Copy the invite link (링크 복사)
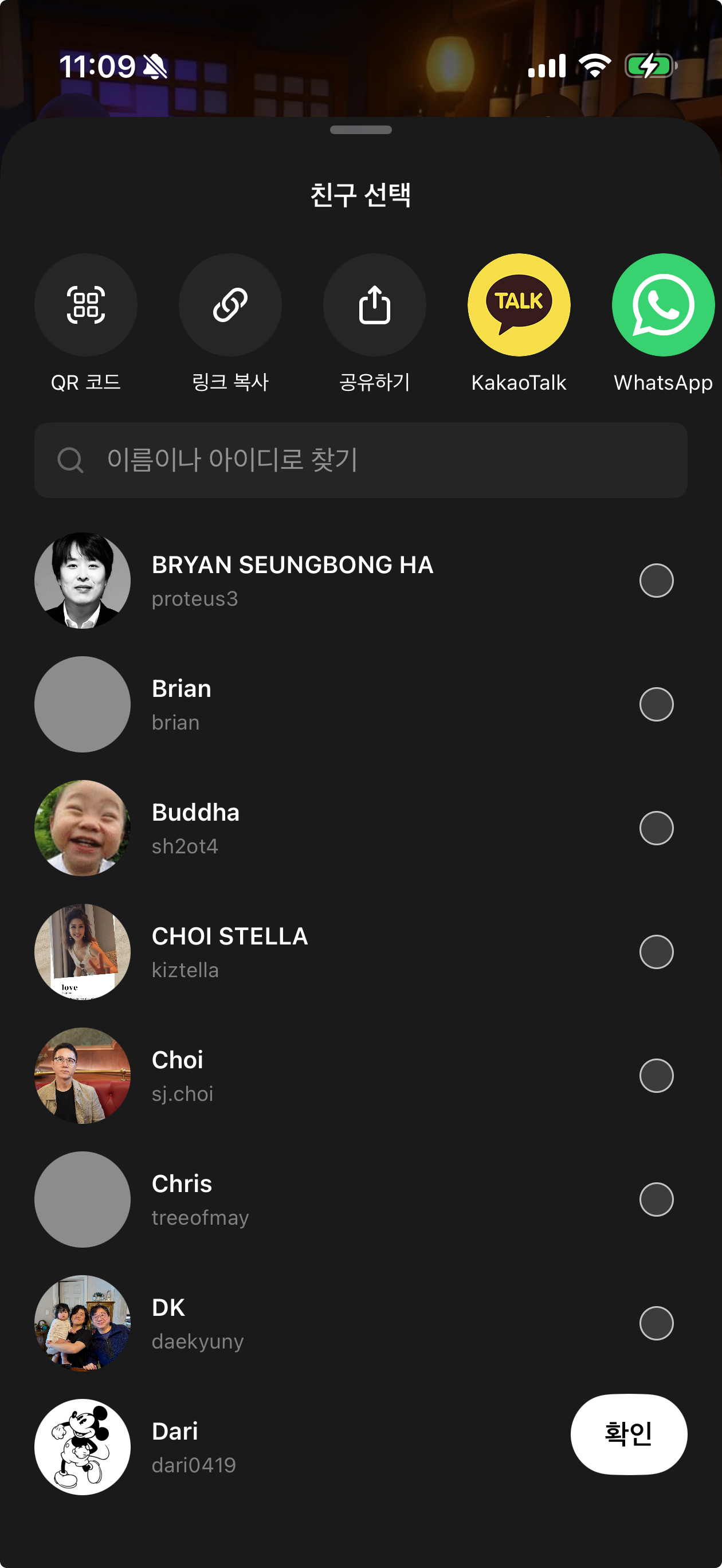The height and width of the screenshot is (1568, 722). (x=230, y=305)
